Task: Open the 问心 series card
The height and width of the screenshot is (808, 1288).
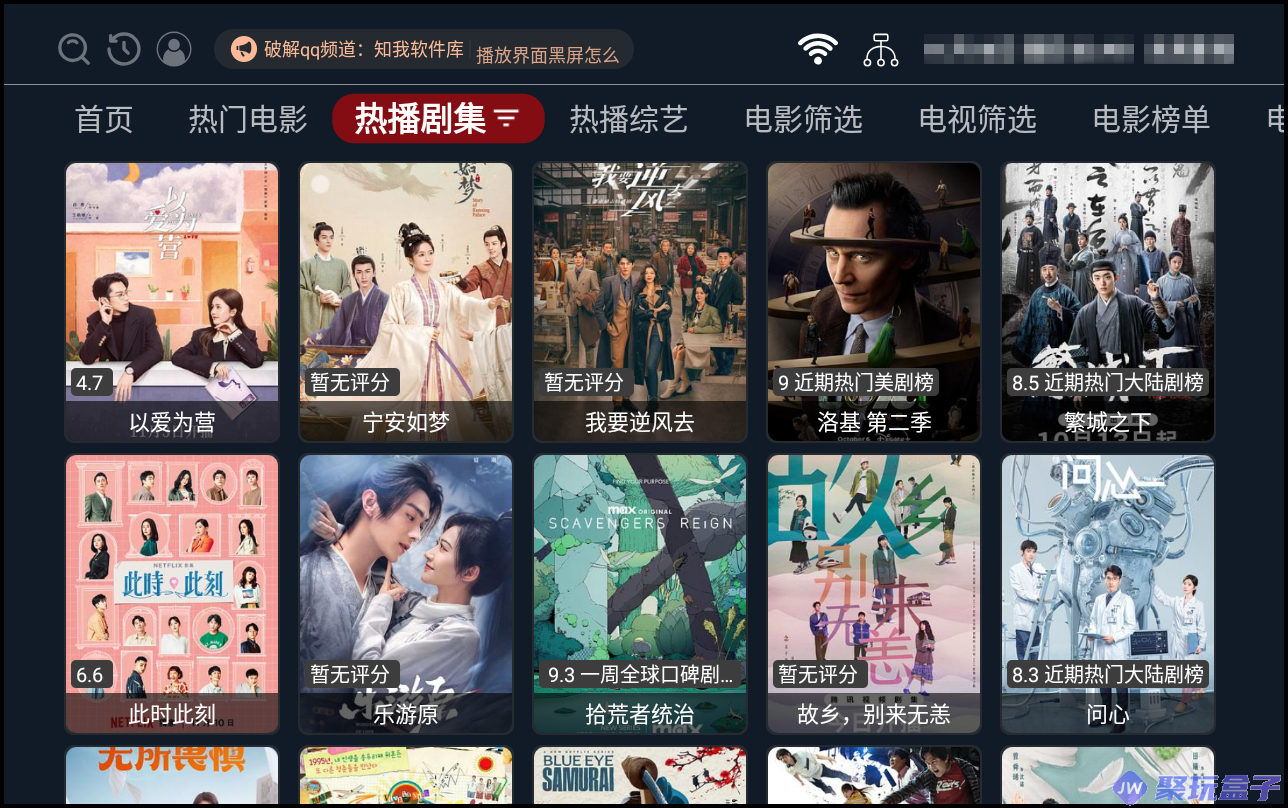Action: tap(1108, 593)
